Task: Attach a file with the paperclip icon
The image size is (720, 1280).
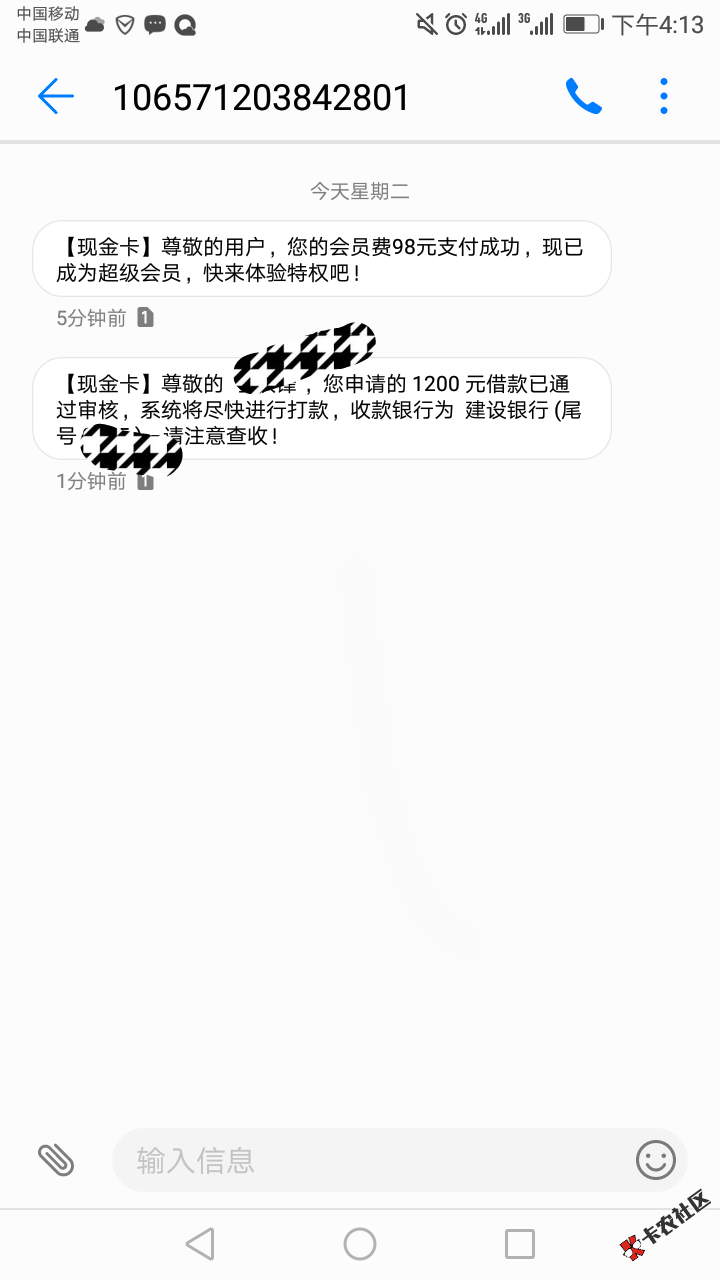Action: pyautogui.click(x=56, y=1160)
